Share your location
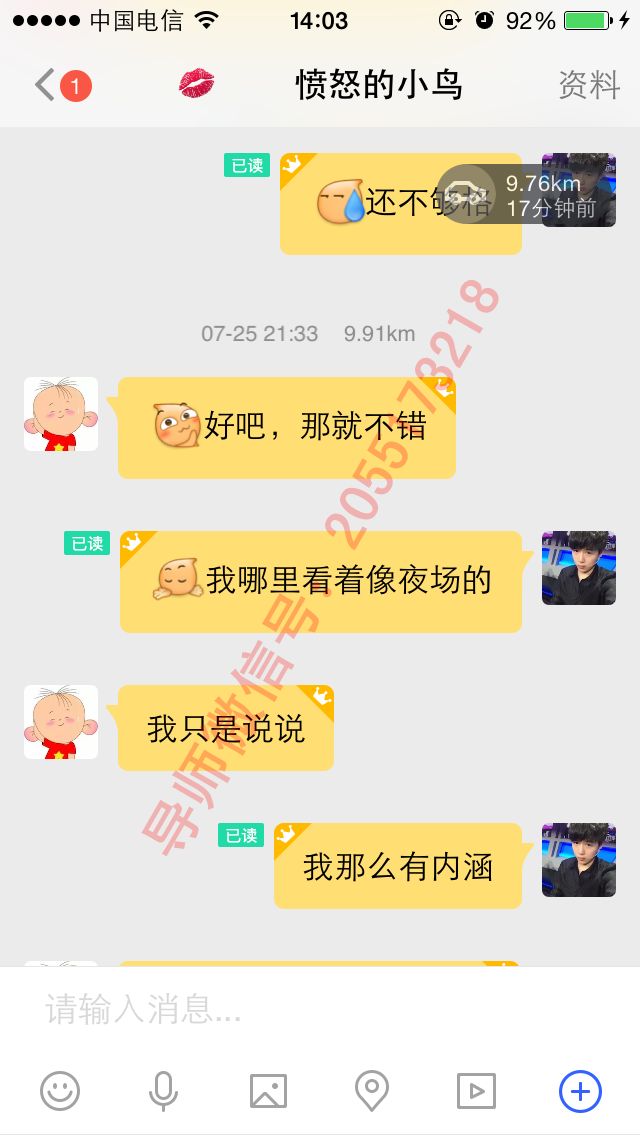The image size is (640, 1136). tap(372, 1090)
